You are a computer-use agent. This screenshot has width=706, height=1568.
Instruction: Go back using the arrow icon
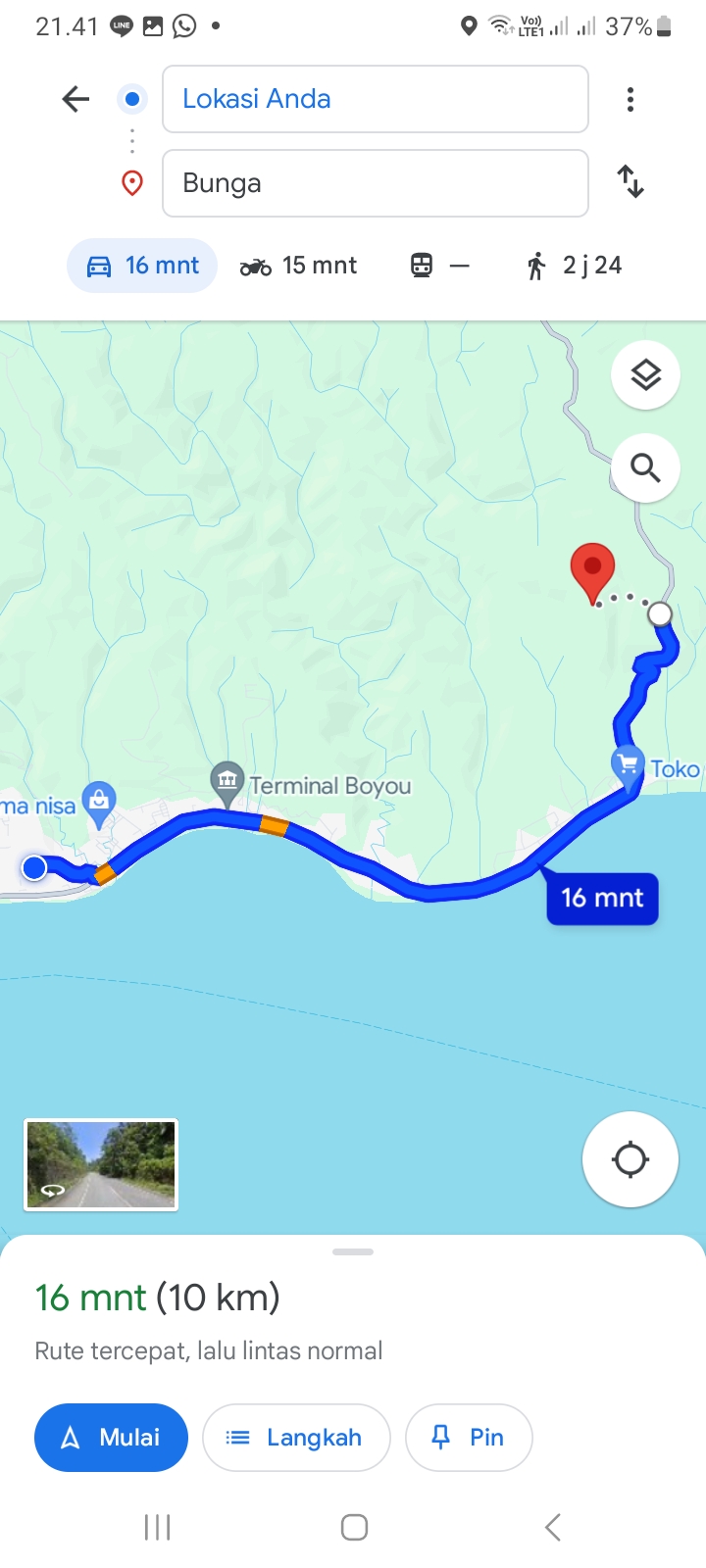pos(76,99)
